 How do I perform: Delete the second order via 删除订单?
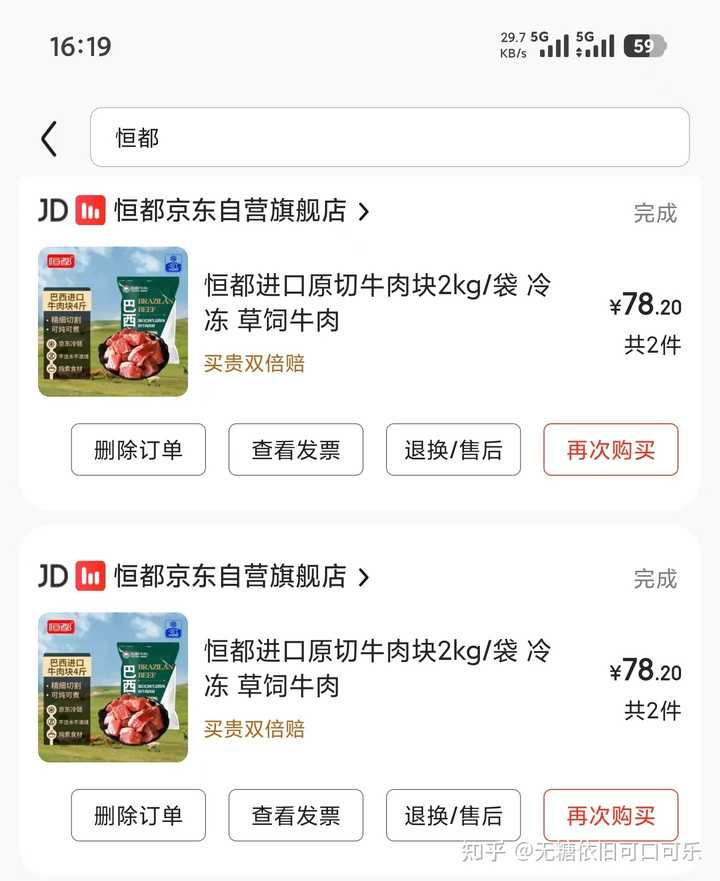(x=138, y=816)
